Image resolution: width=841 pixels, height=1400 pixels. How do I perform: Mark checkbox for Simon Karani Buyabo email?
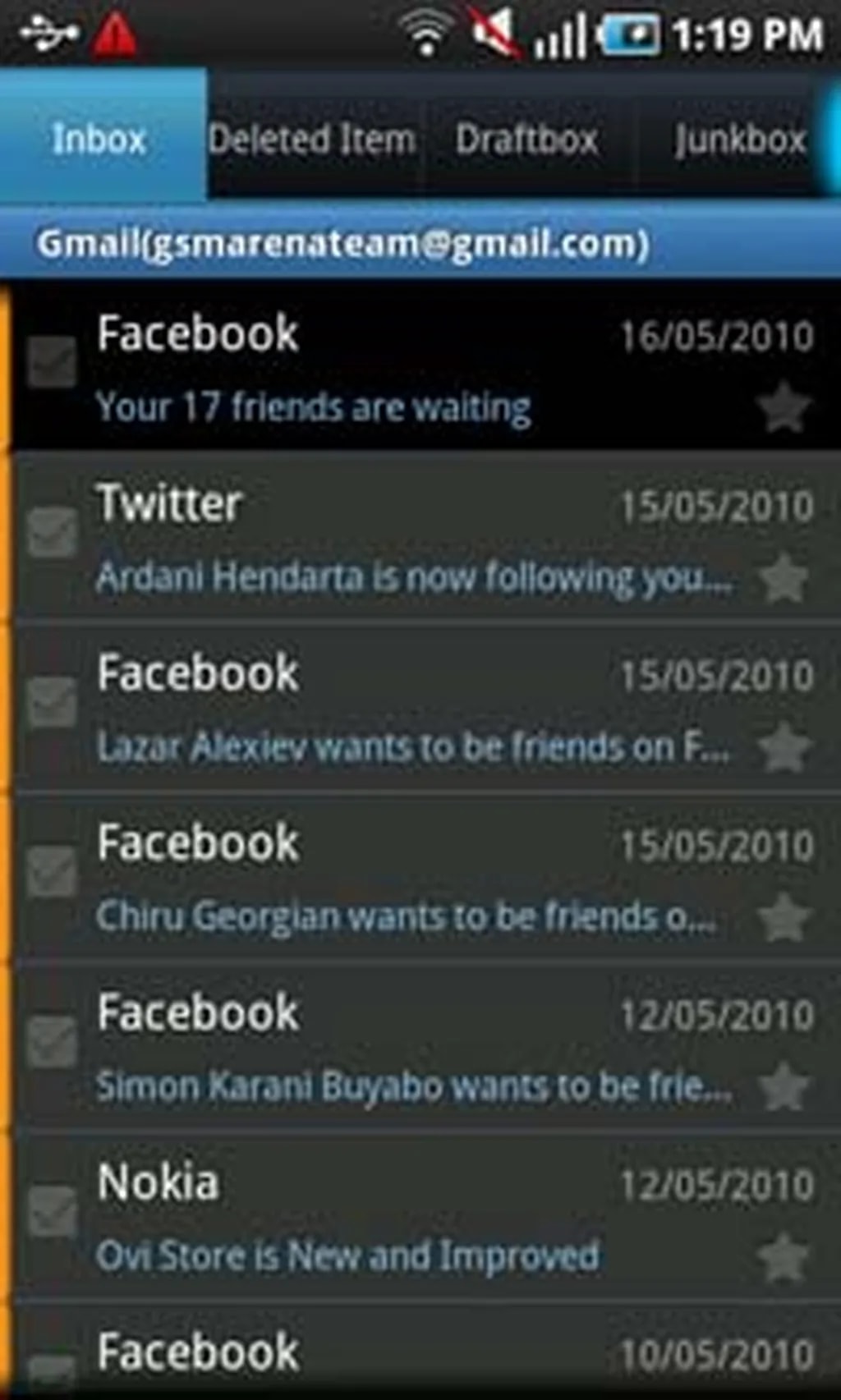click(53, 1041)
